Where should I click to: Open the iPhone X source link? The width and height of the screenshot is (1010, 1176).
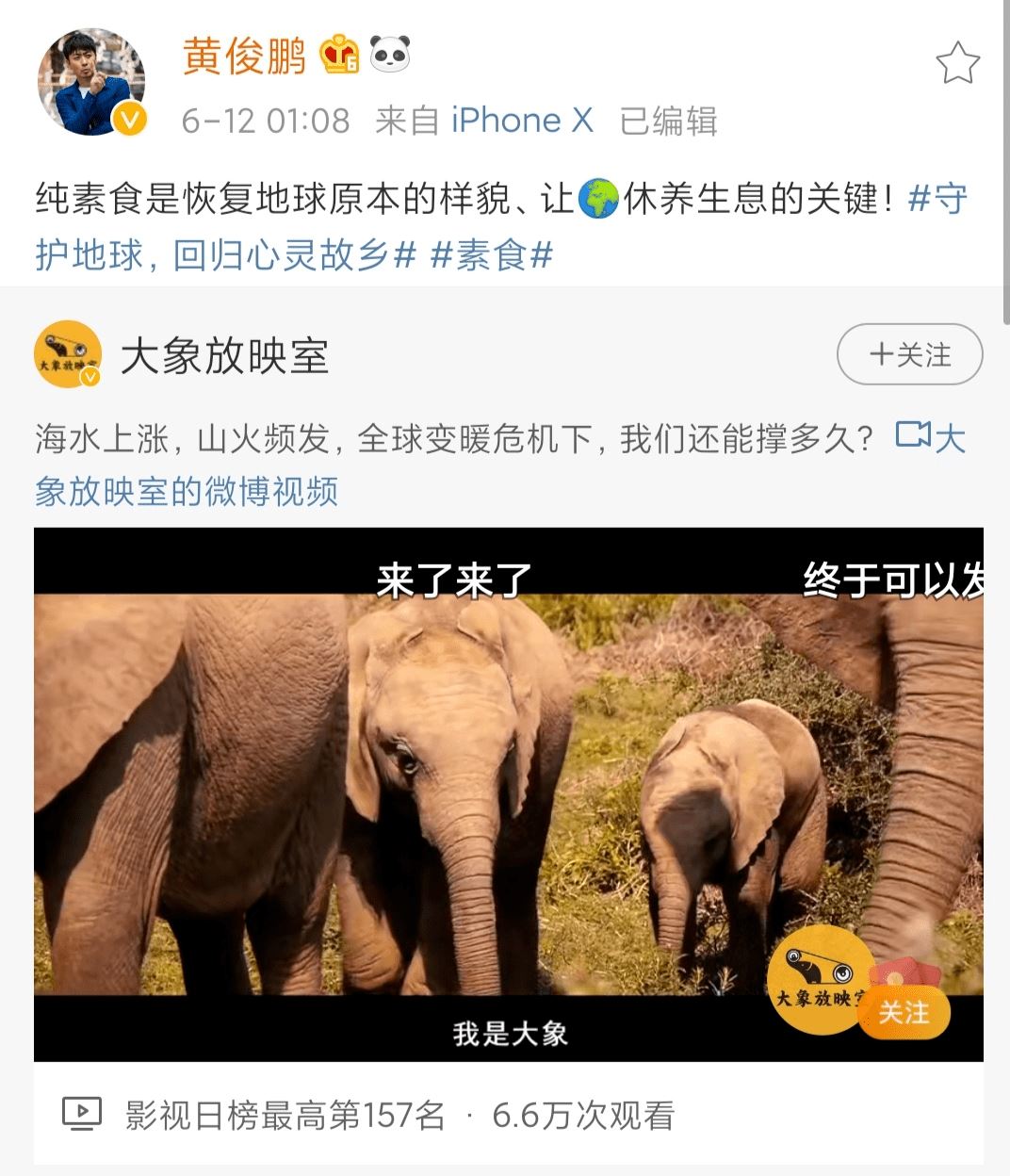[522, 121]
